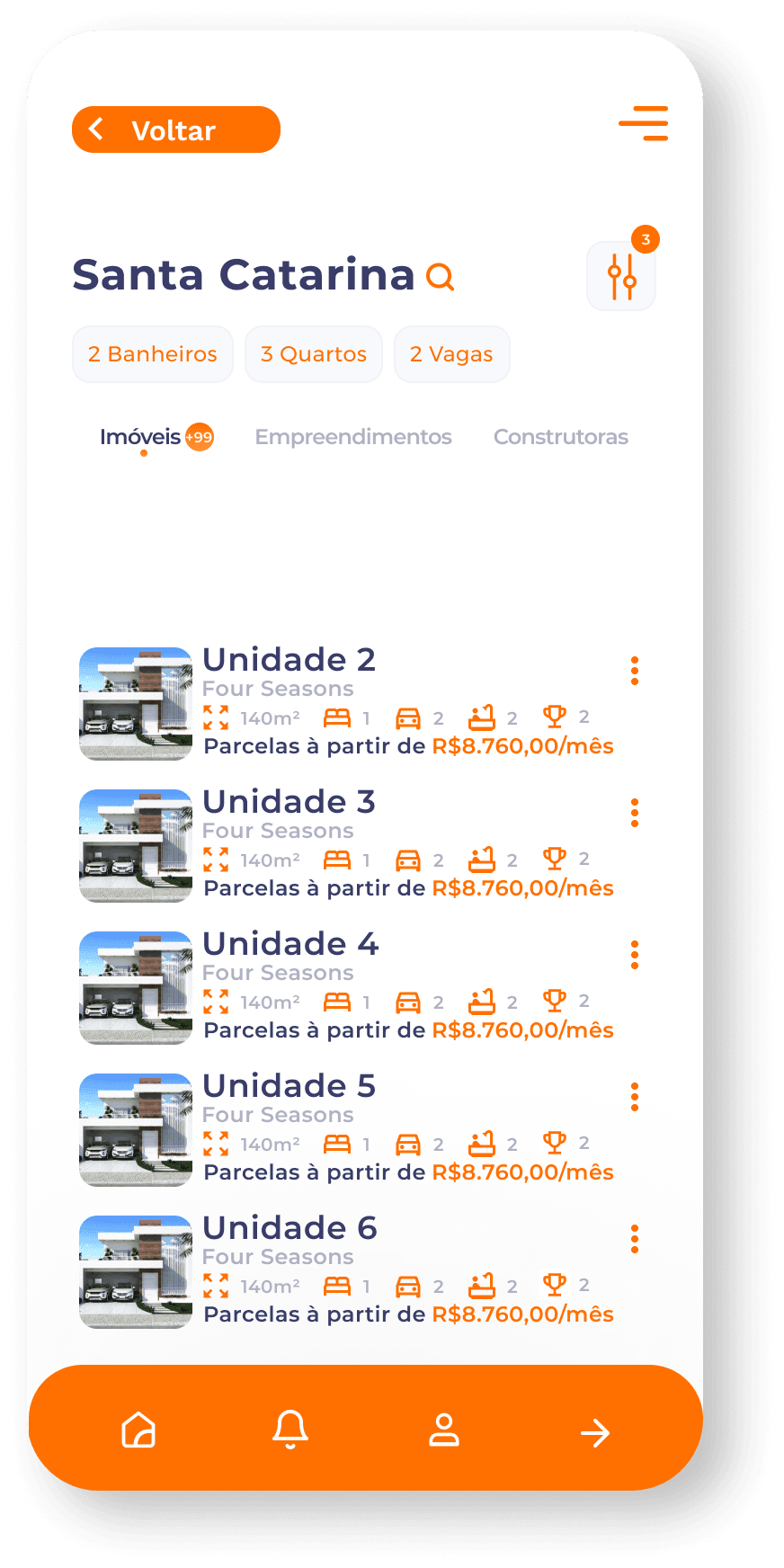The height and width of the screenshot is (1568, 784).
Task: Open the three-dot menu for Unidade 2
Action: point(635,671)
